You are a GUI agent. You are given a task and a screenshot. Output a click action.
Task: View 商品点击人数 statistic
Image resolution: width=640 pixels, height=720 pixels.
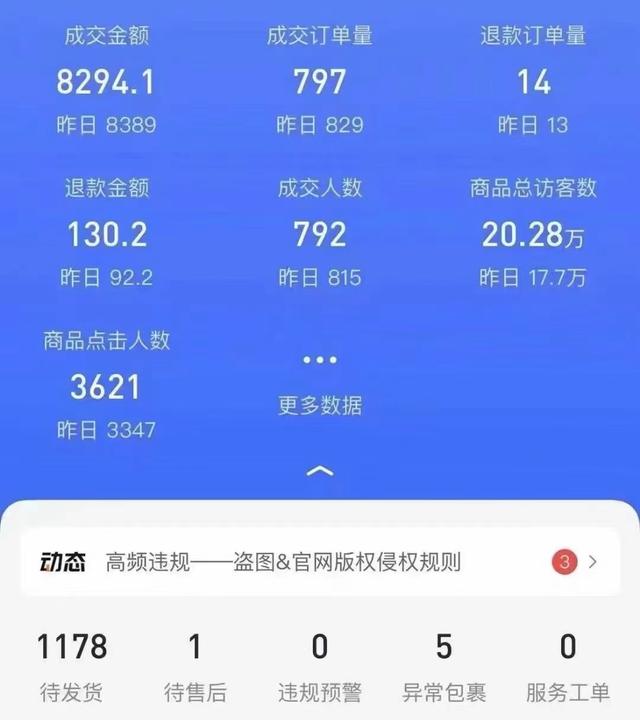click(x=105, y=386)
